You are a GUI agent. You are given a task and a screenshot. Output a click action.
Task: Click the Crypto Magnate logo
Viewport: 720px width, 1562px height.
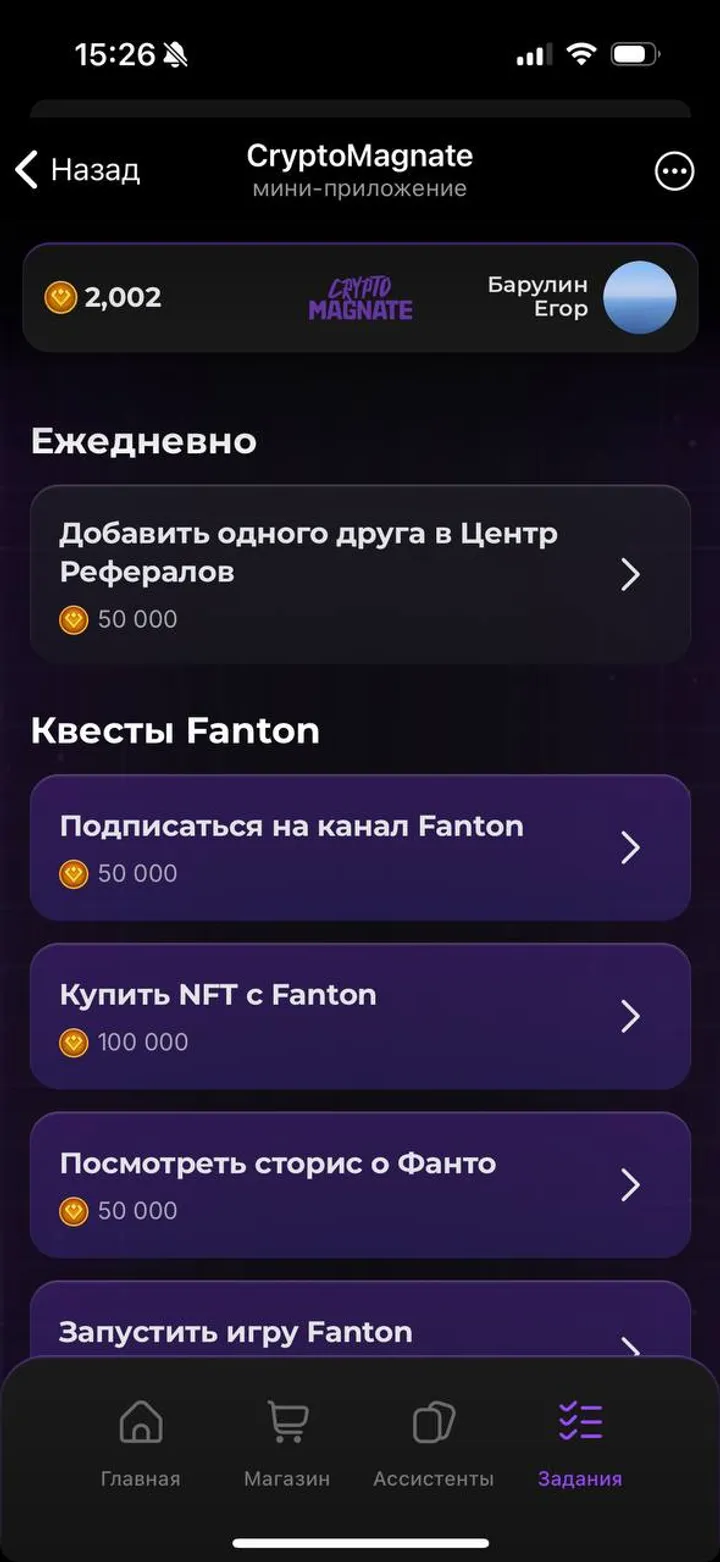360,296
